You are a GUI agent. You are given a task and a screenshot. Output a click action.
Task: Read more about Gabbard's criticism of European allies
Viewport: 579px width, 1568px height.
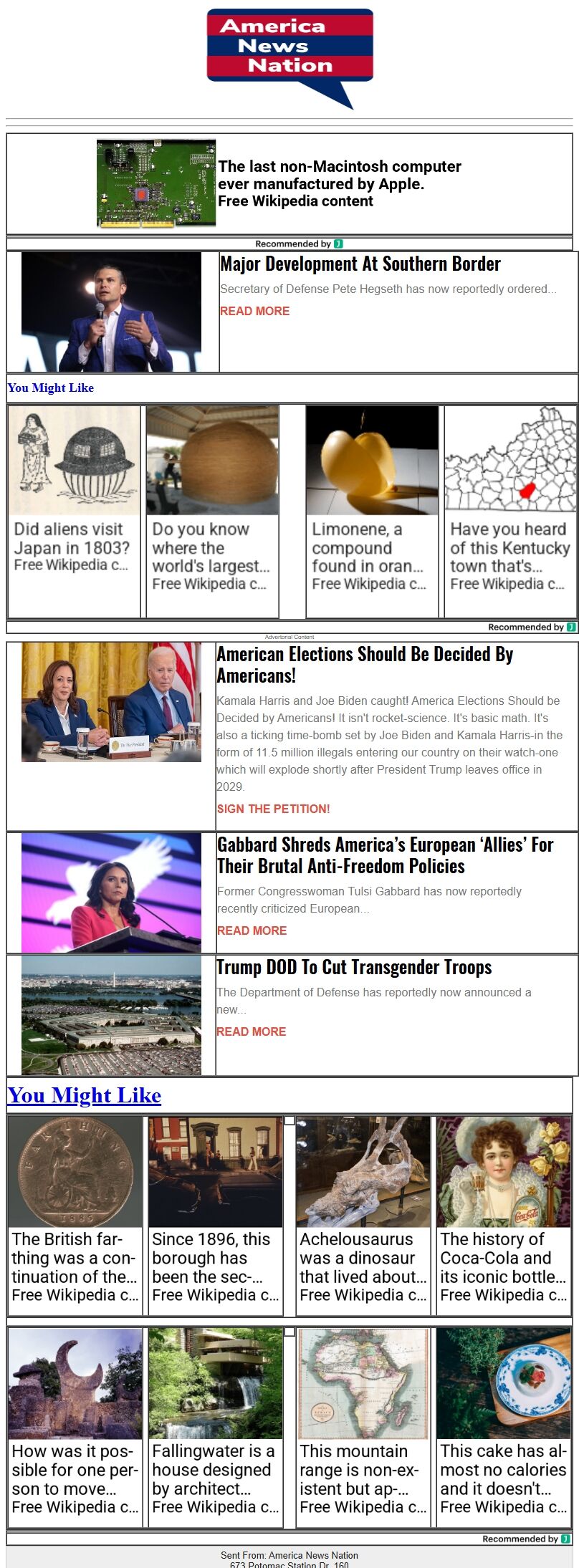pos(252,930)
